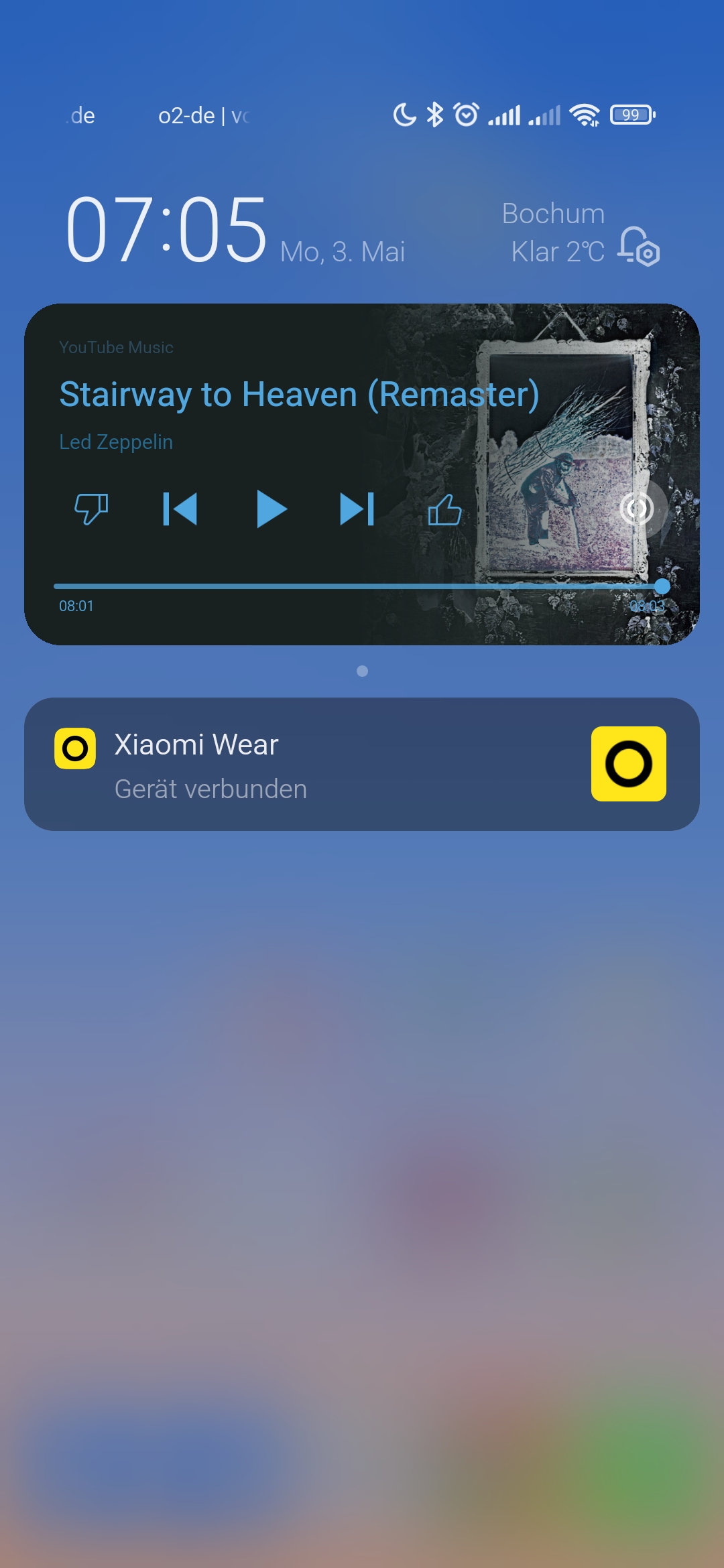The height and width of the screenshot is (1568, 724).
Task: Play Stairway to Heaven
Action: tap(271, 509)
